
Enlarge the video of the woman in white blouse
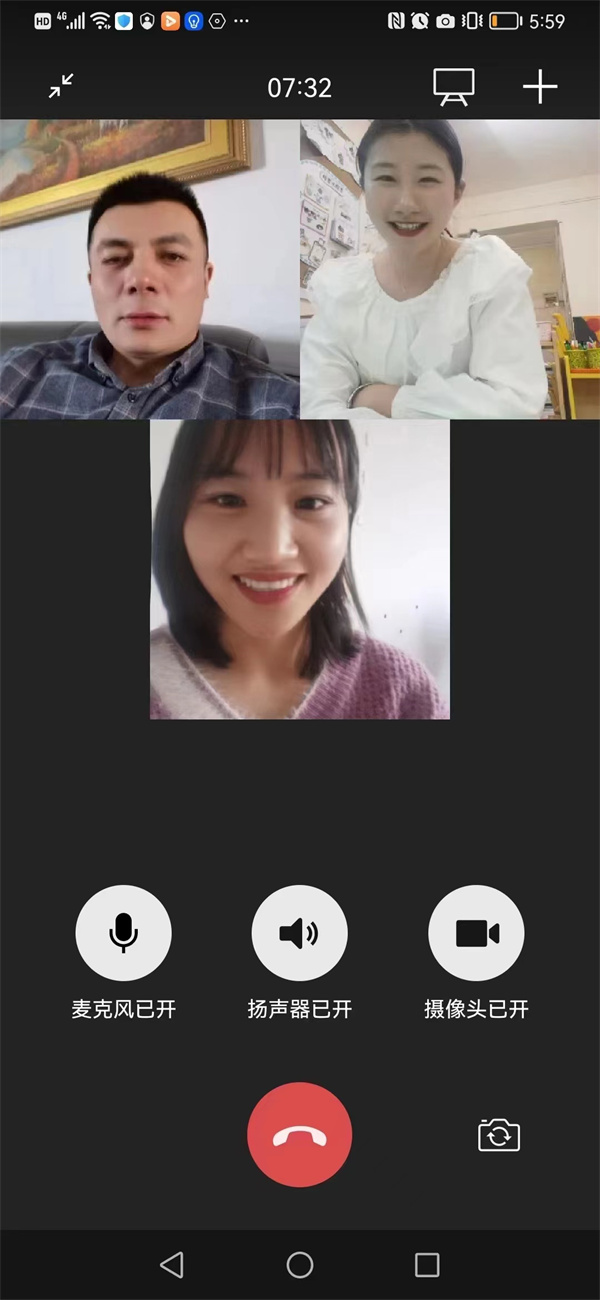click(450, 269)
